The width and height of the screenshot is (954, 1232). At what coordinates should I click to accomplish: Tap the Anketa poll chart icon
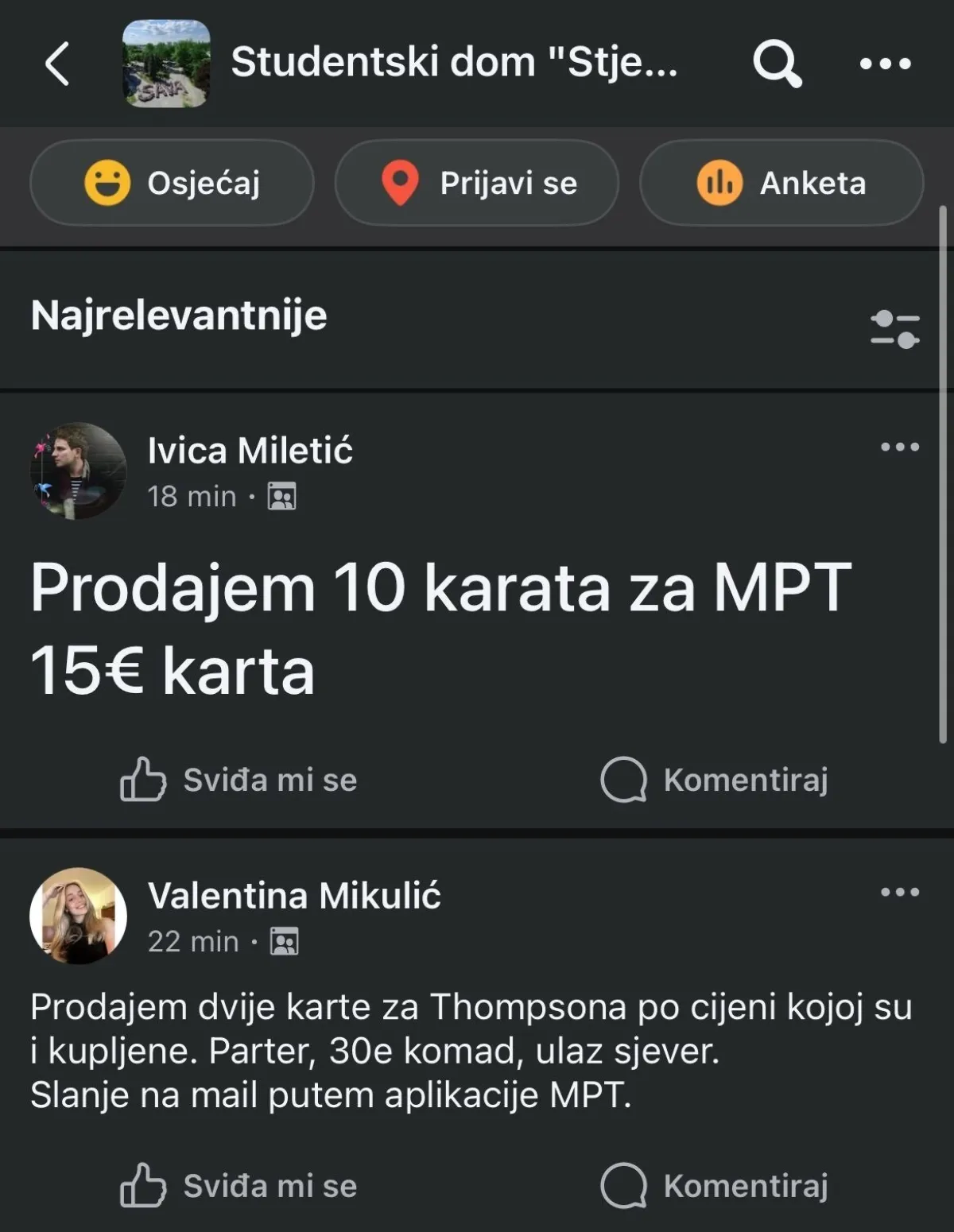tap(718, 182)
